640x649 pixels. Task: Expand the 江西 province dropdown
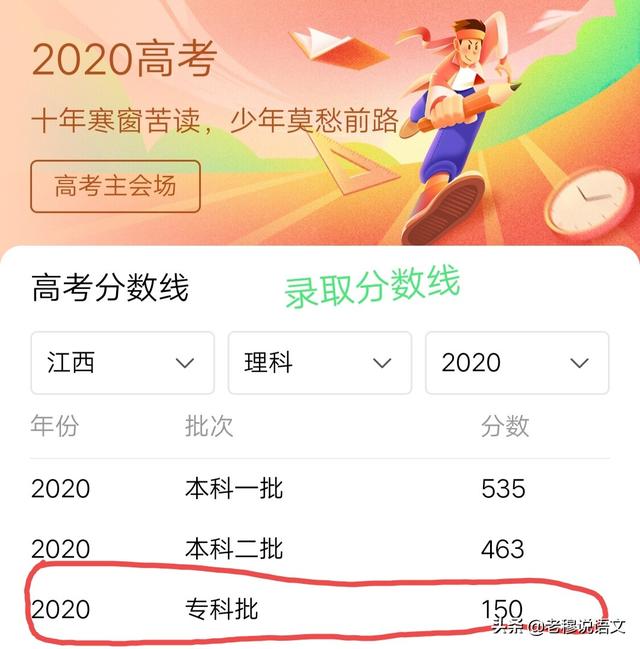click(x=122, y=362)
